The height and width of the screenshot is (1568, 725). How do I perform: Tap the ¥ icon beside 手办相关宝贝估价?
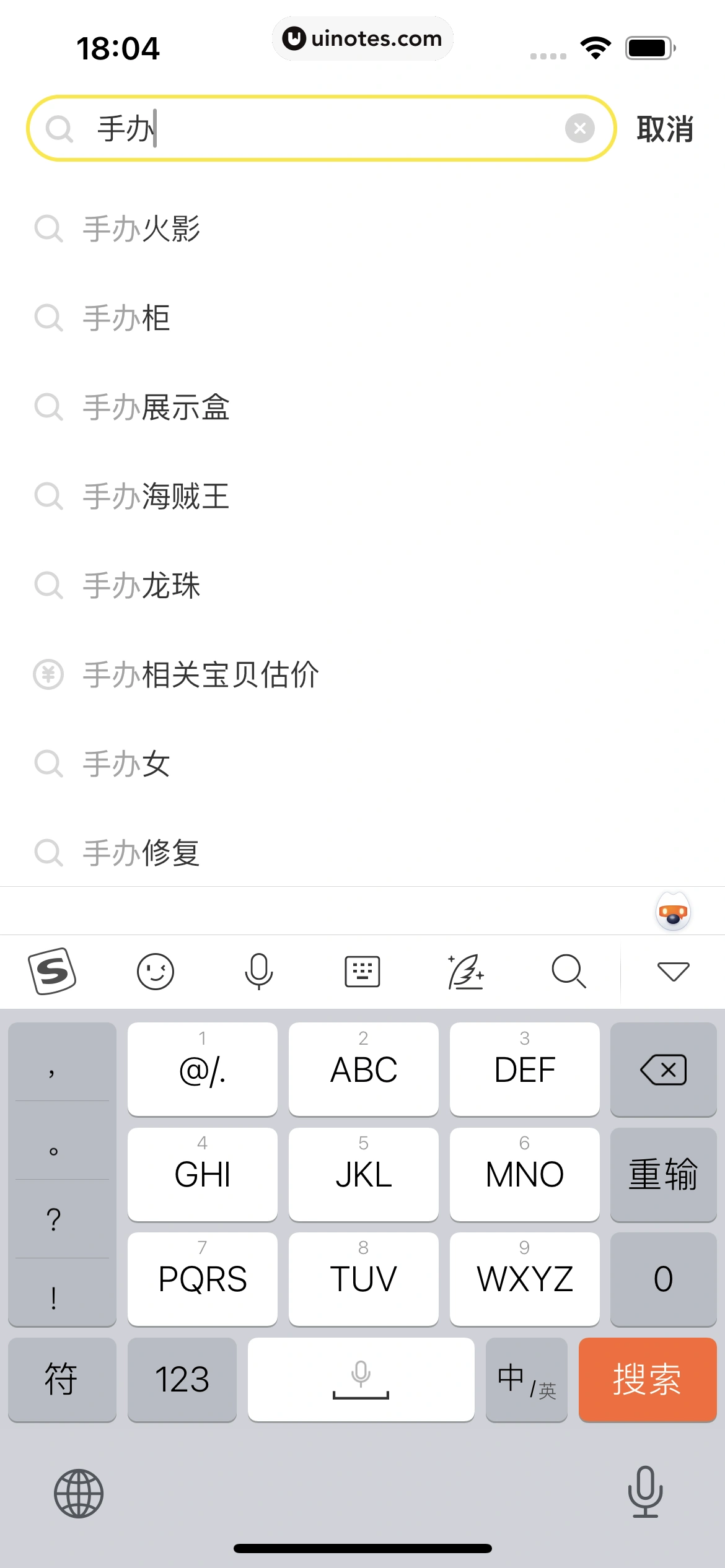[50, 674]
